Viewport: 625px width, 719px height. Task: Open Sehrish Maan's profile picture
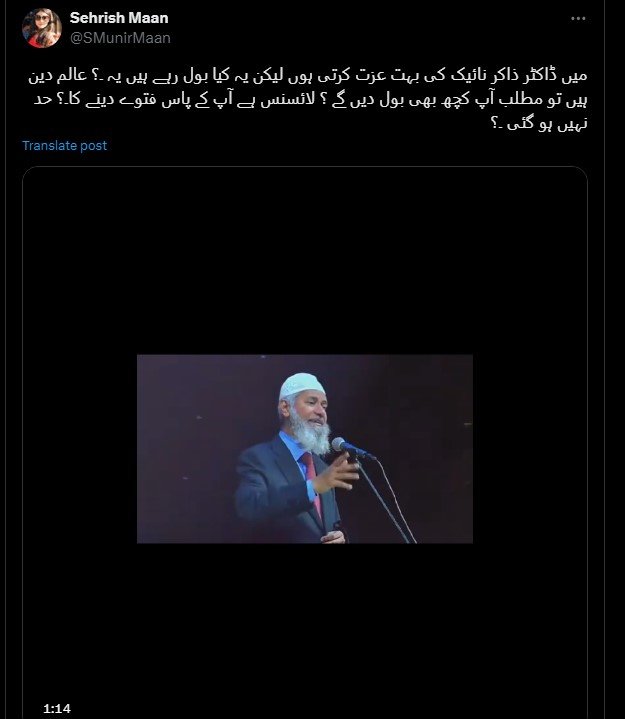(x=40, y=28)
